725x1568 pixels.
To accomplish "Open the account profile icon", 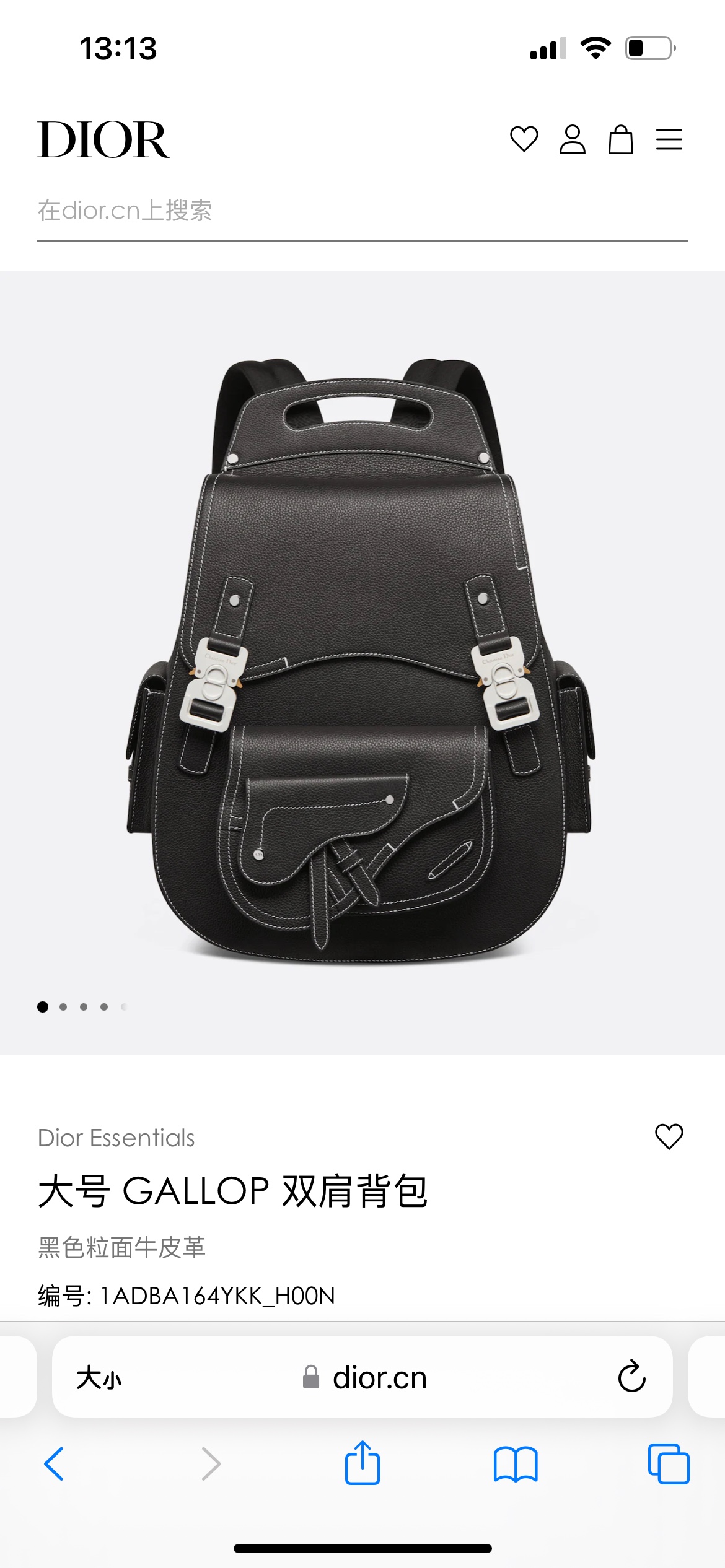I will [572, 139].
